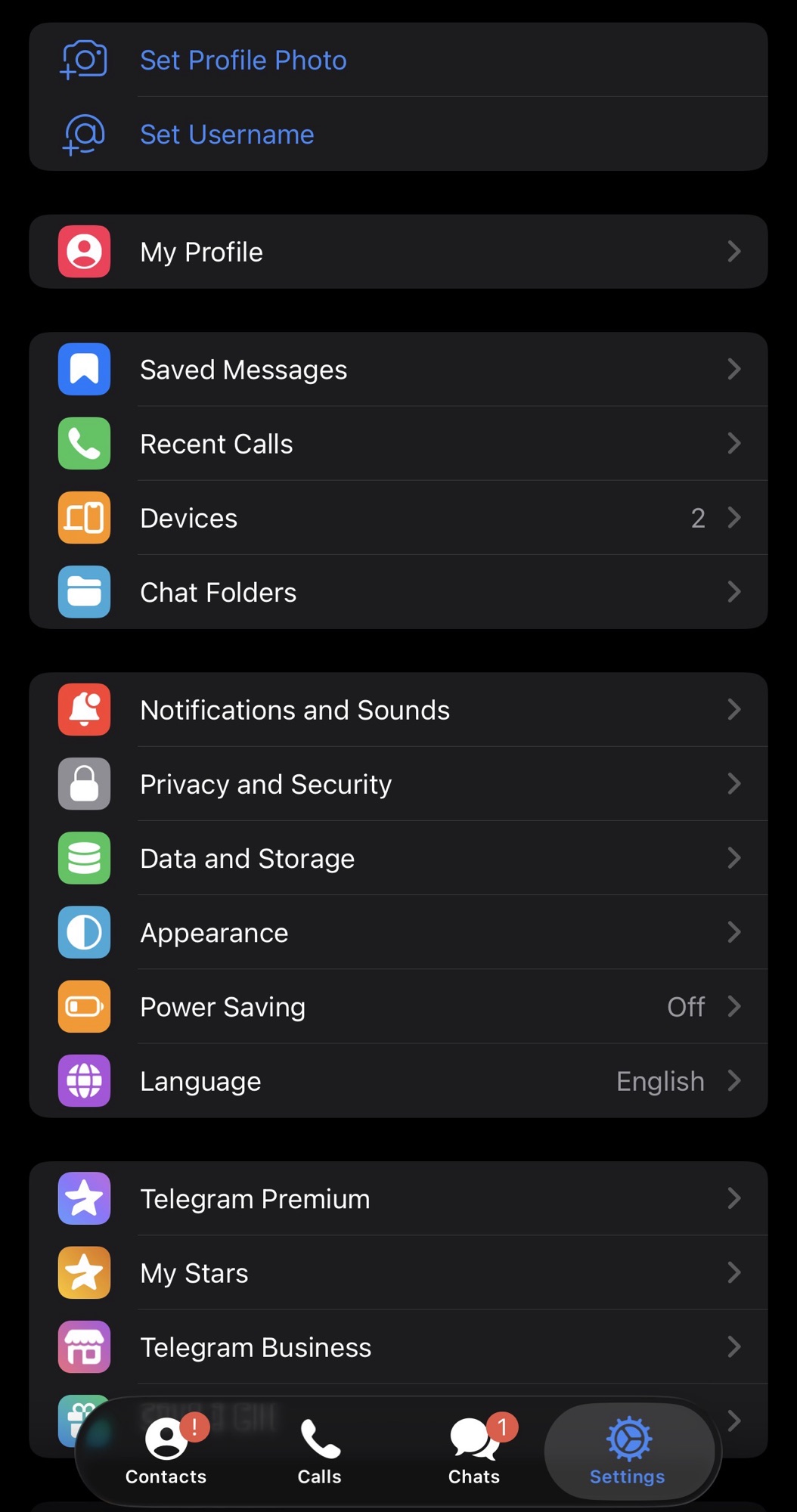This screenshot has width=797, height=1512.
Task: Tap the Set Profile Photo link
Action: 243,60
